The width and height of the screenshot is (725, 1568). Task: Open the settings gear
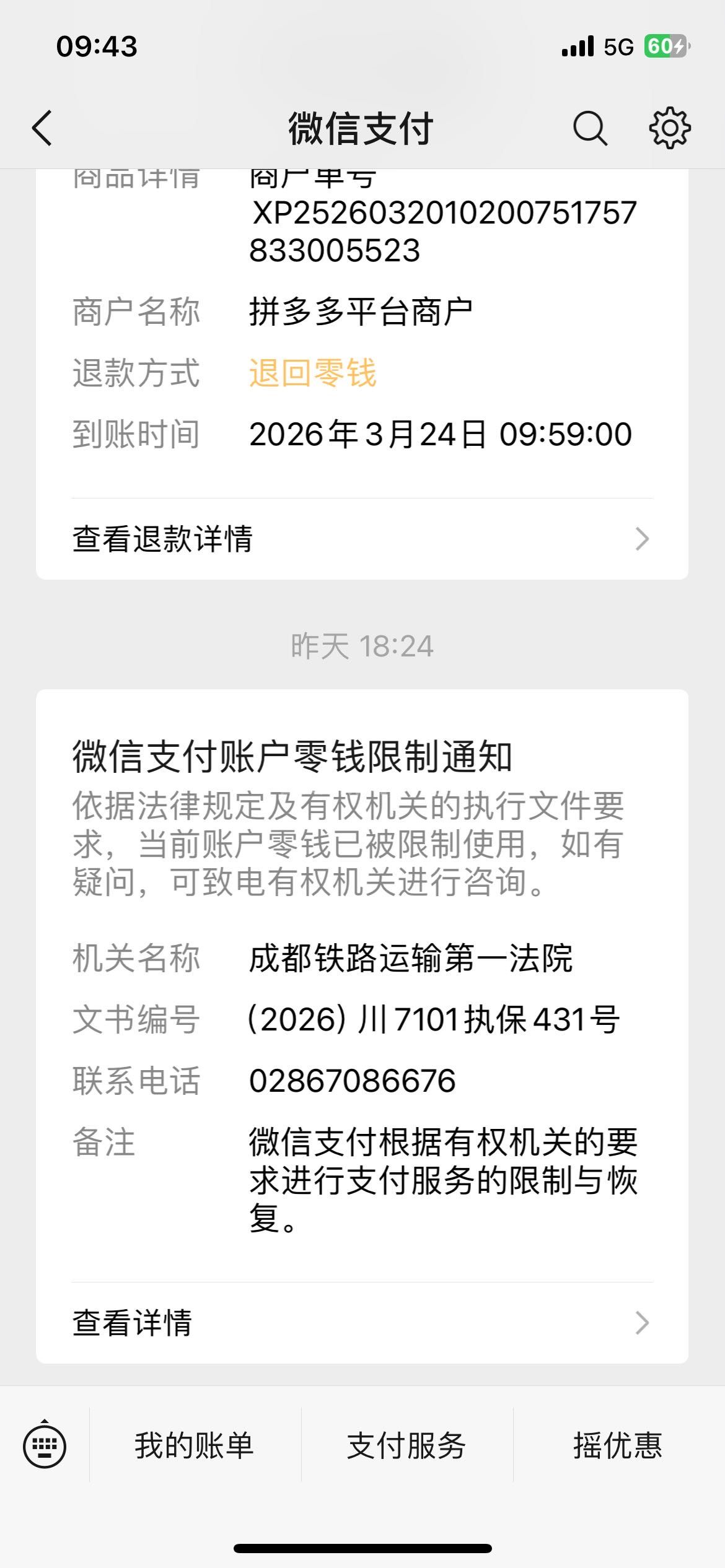pos(669,129)
